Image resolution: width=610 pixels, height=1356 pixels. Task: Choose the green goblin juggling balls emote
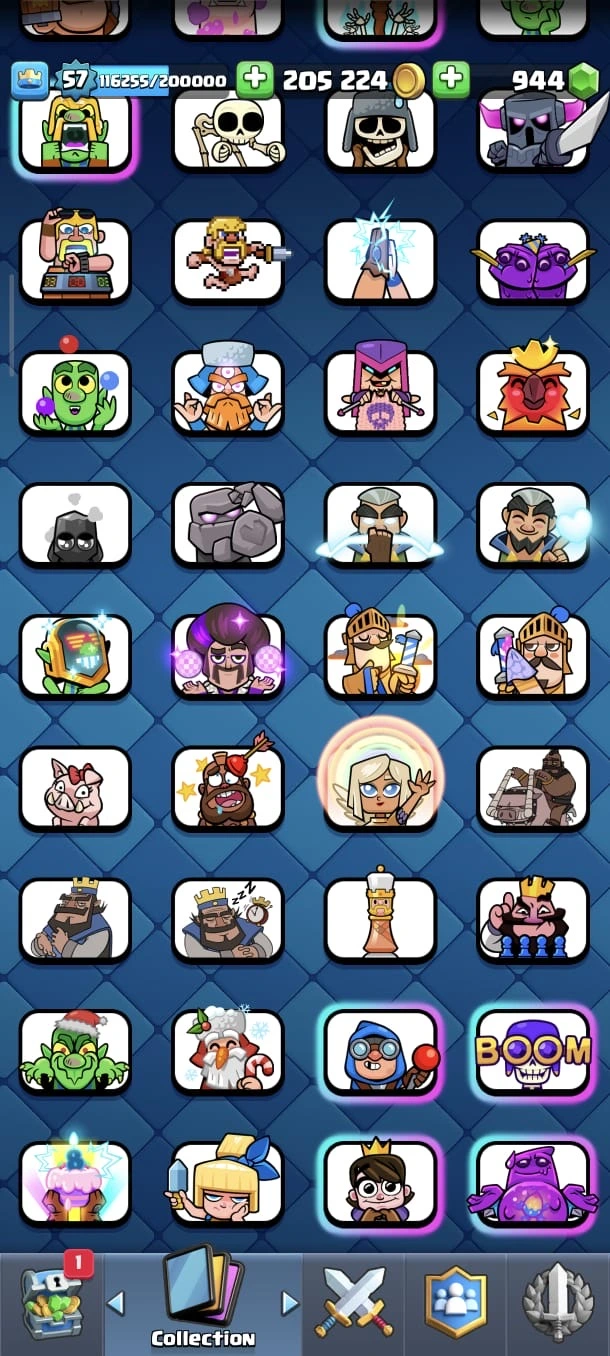click(75, 392)
